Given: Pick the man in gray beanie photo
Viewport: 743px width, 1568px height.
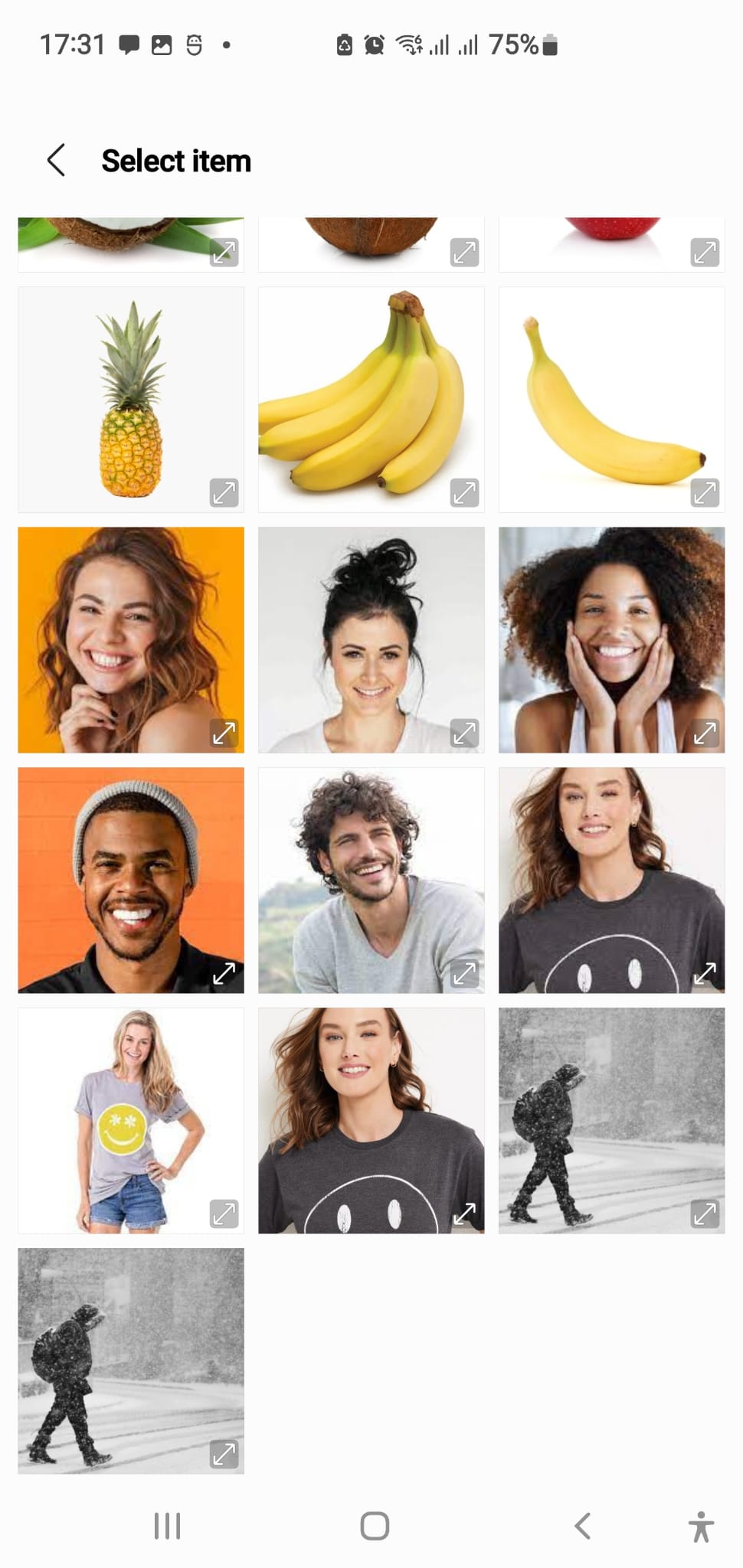Looking at the screenshot, I should pyautogui.click(x=131, y=880).
